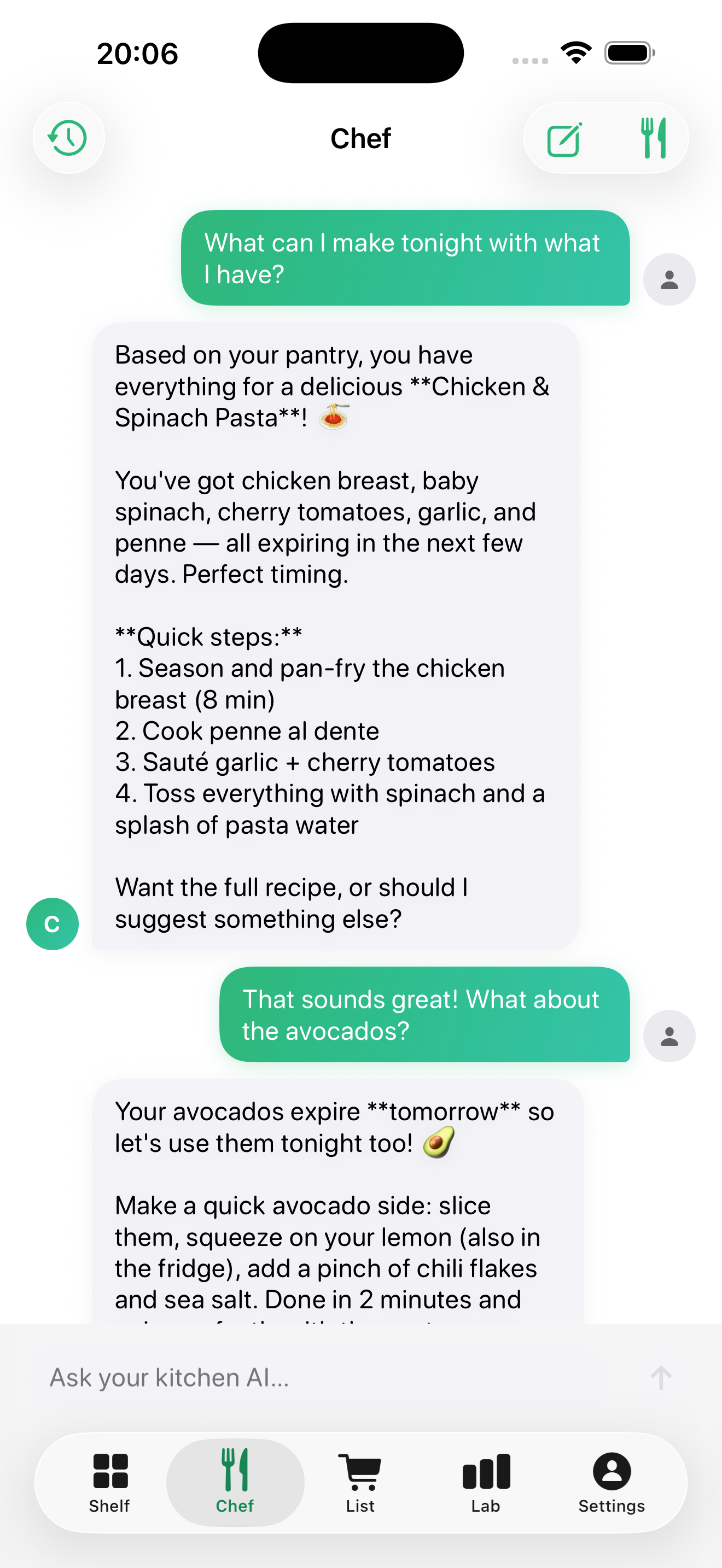Focus the Ask your kitchen AI field
Screen dimensions: 722x1568
coord(317,1378)
